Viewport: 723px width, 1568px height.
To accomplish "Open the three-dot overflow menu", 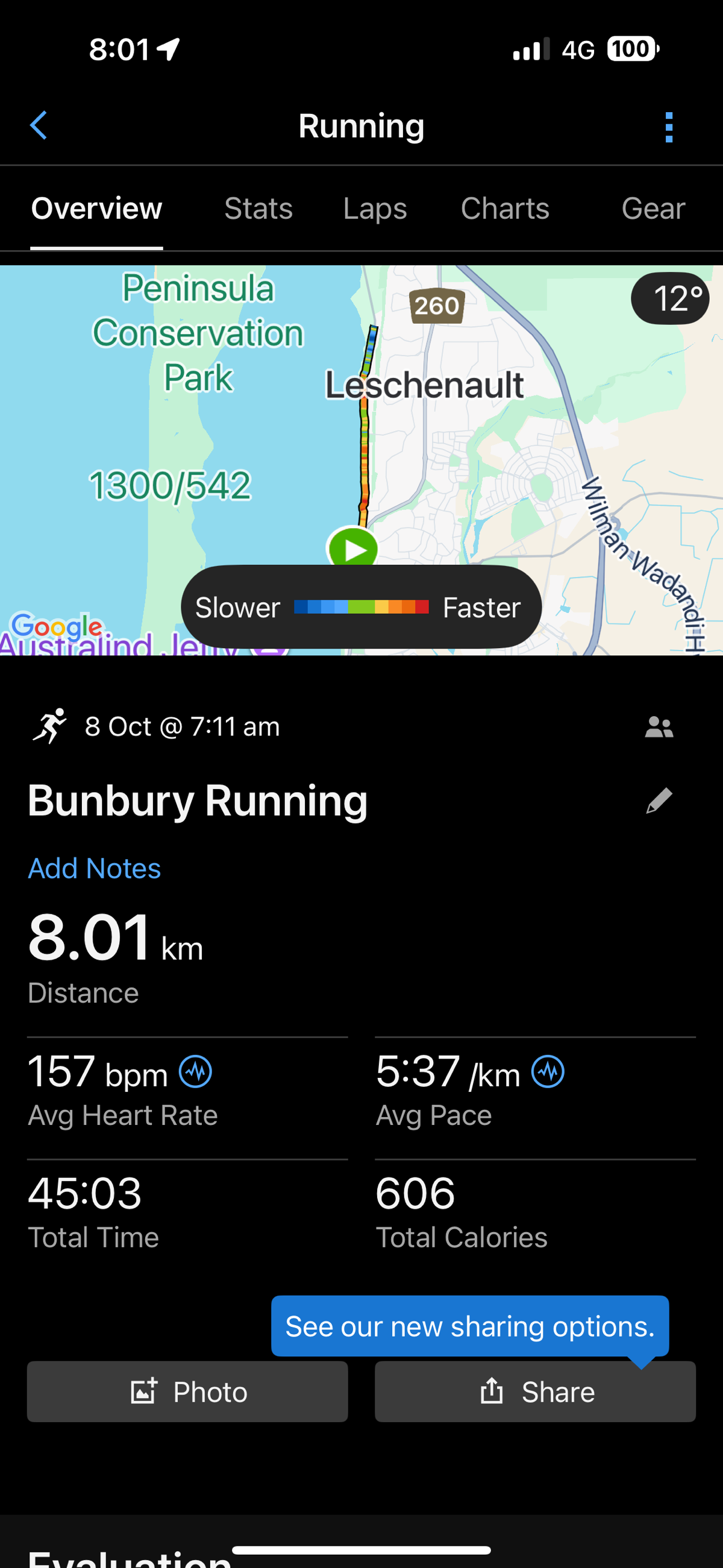I will pos(669,127).
